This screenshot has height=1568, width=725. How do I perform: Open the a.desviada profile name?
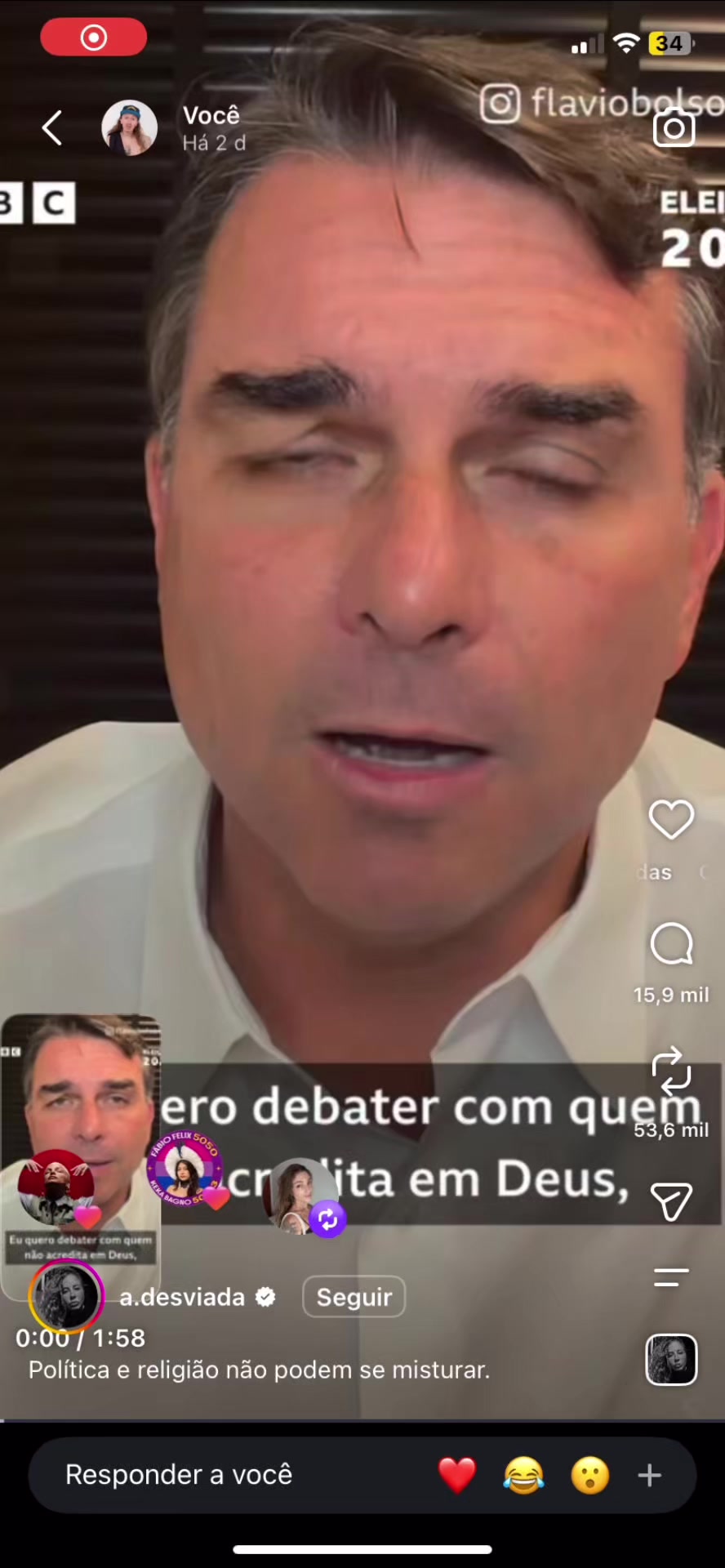coord(182,1297)
